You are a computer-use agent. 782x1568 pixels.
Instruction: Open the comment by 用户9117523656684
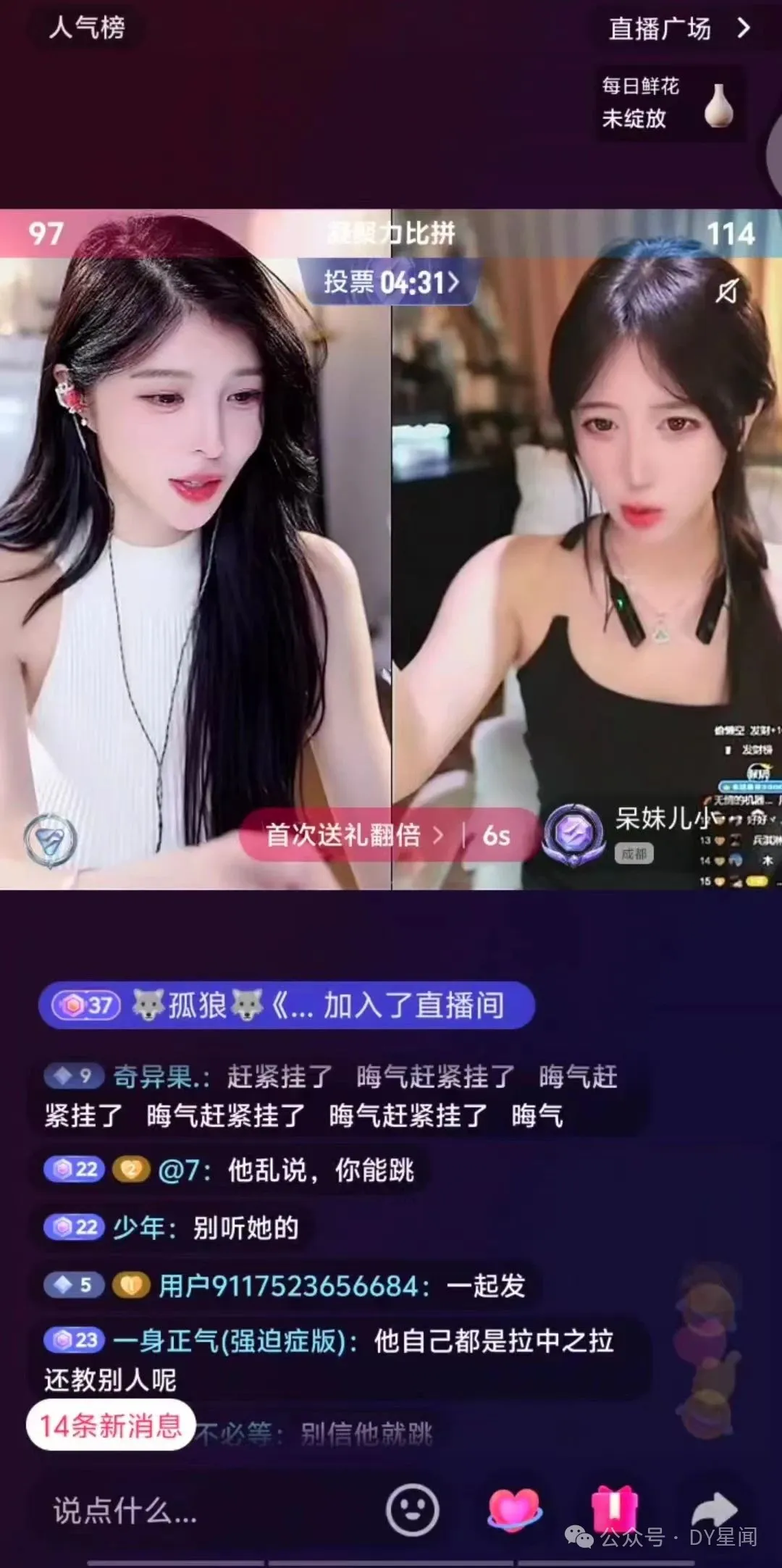coord(287,1286)
